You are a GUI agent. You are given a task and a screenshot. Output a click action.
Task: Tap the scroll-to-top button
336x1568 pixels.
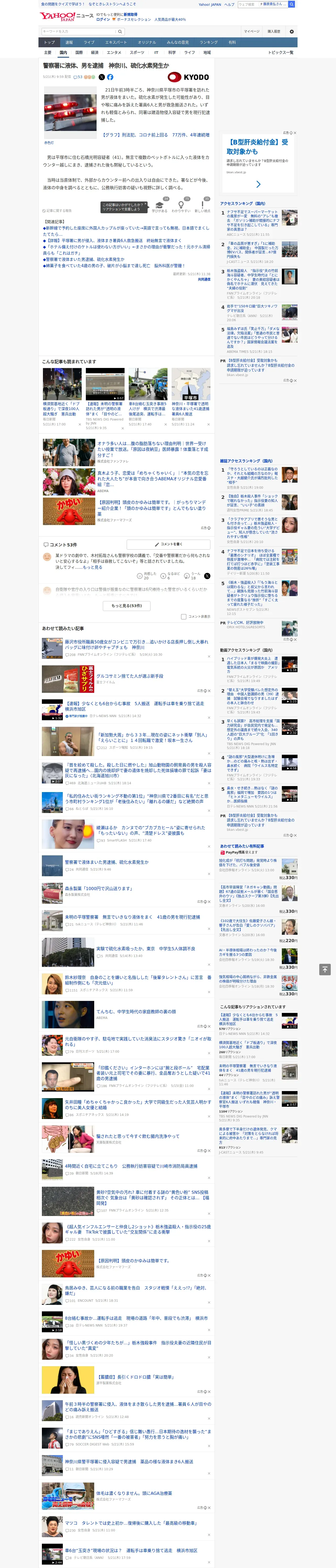[325, 969]
